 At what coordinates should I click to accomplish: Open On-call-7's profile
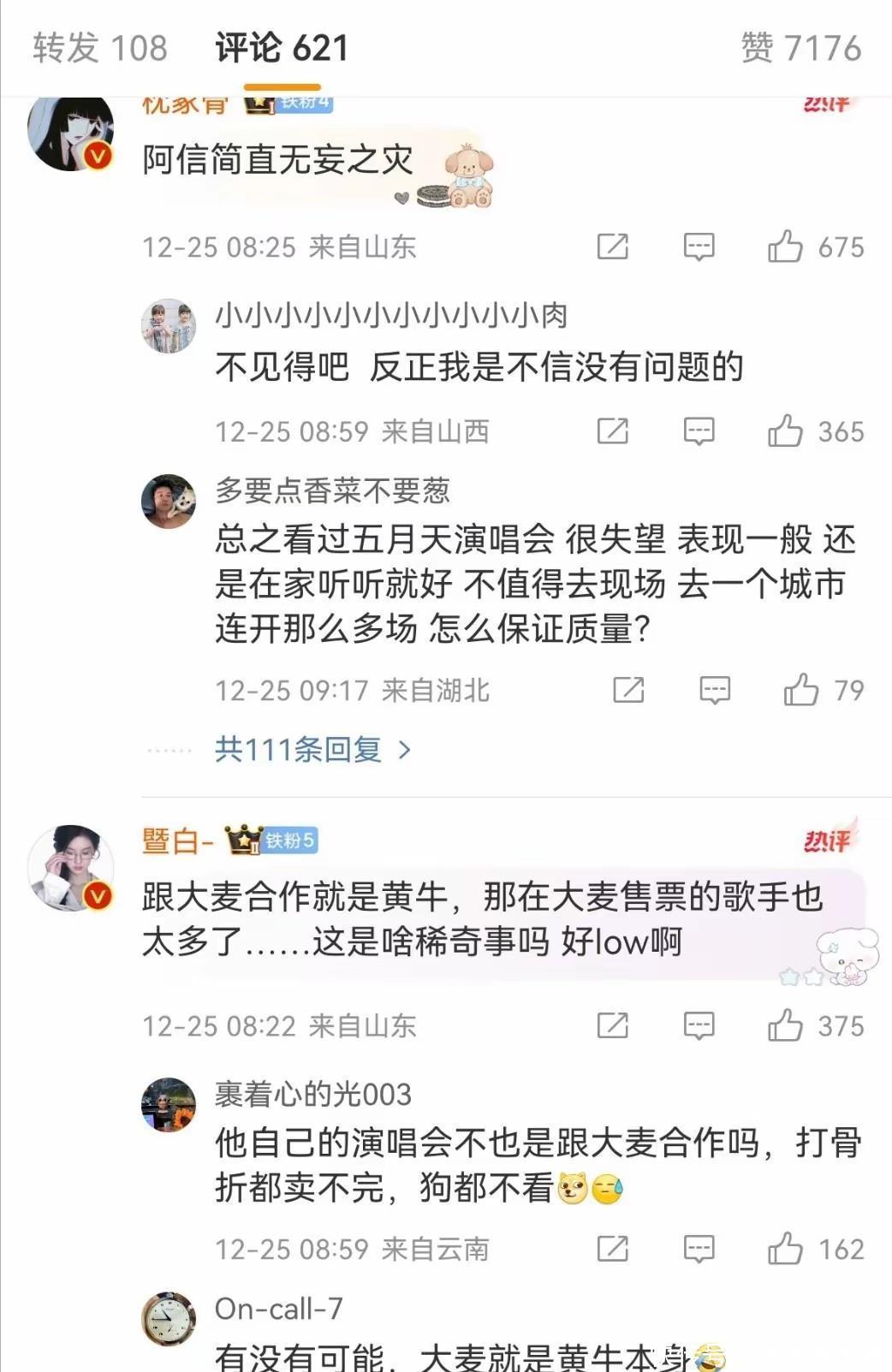click(169, 1318)
